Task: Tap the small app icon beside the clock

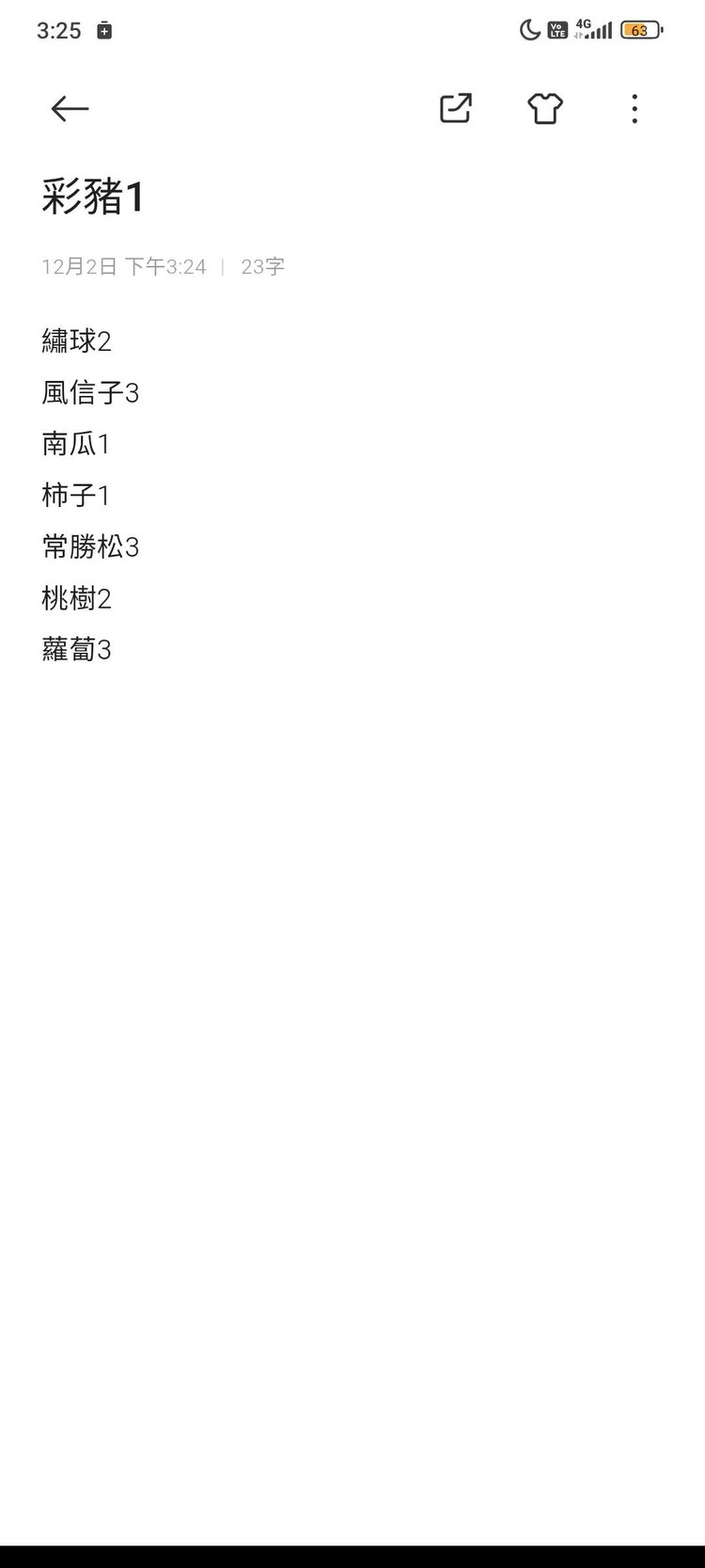Action: (103, 29)
